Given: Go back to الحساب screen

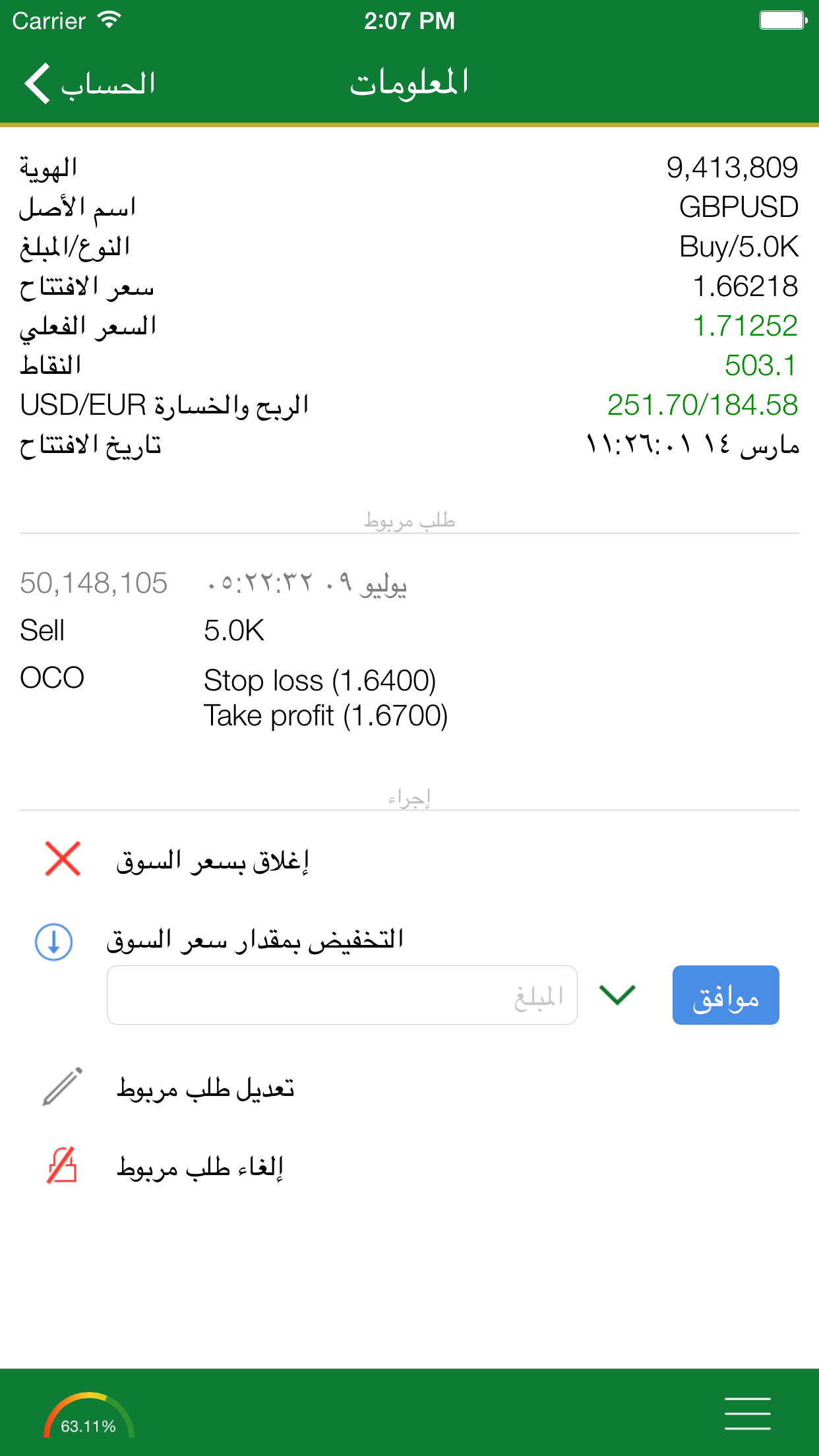Looking at the screenshot, I should point(89,84).
